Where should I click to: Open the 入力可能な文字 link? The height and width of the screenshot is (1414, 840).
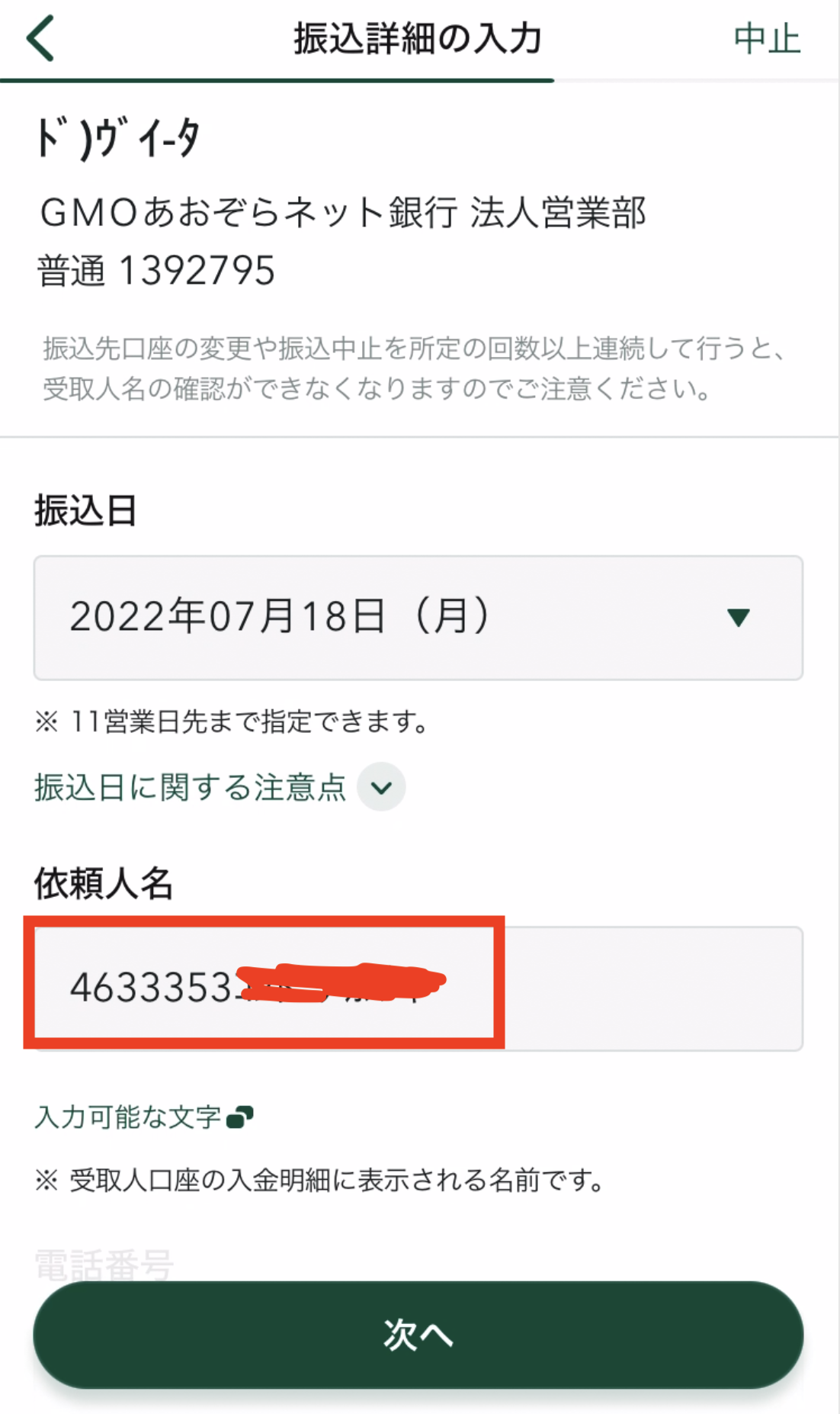click(144, 1117)
